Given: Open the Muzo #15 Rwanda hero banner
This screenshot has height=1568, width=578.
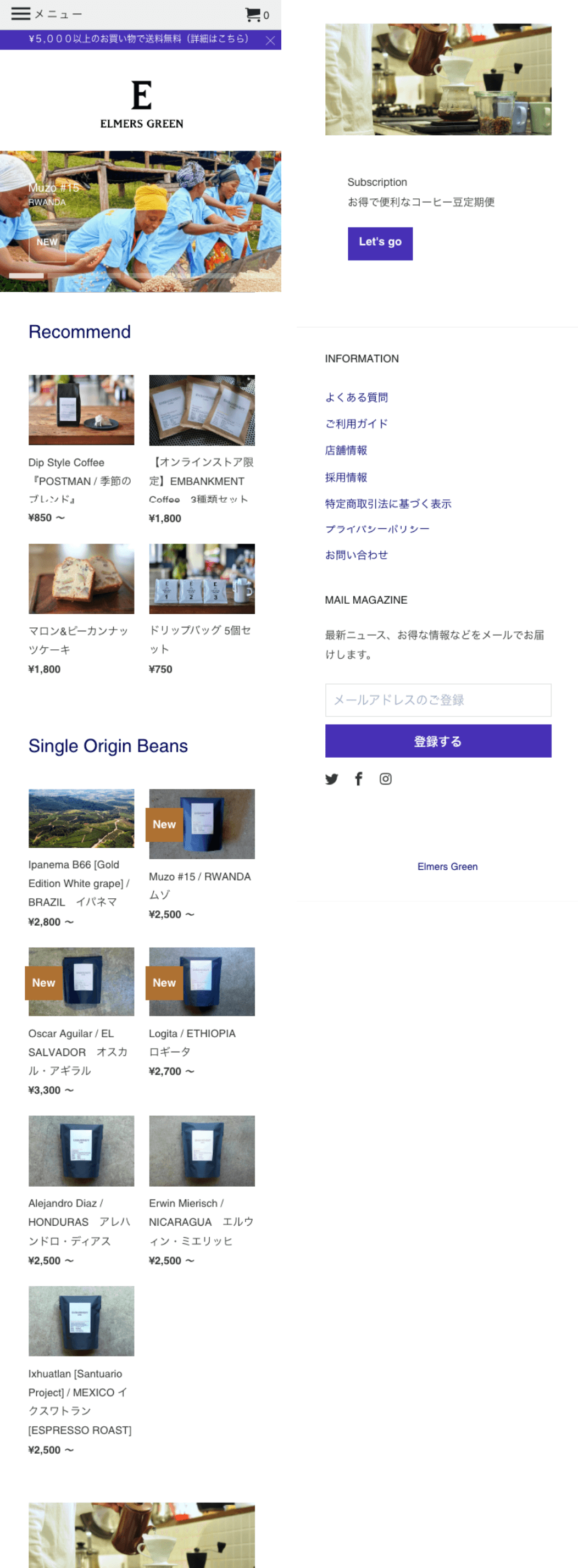Looking at the screenshot, I should (x=141, y=221).
